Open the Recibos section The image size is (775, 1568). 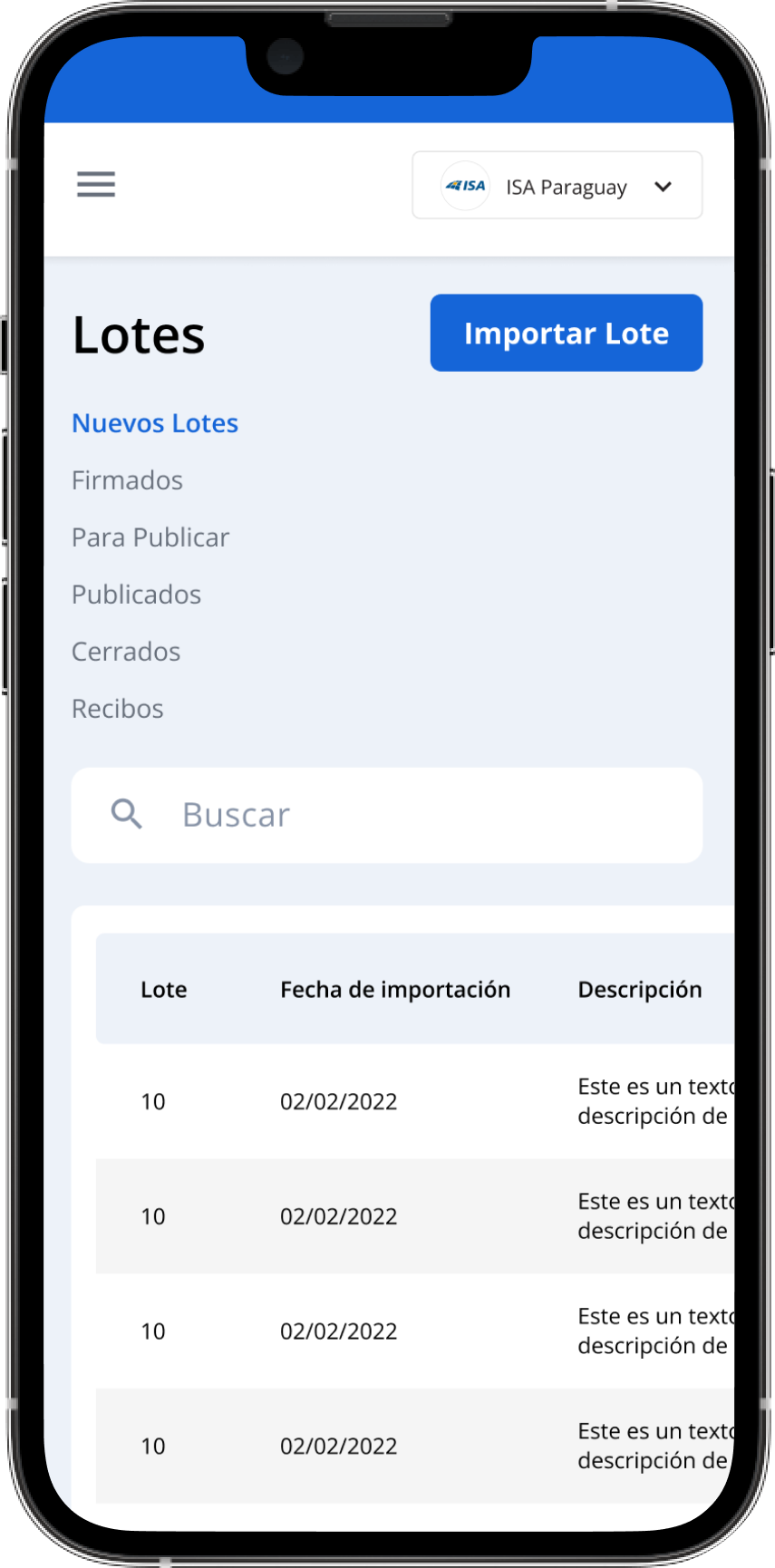tap(117, 709)
